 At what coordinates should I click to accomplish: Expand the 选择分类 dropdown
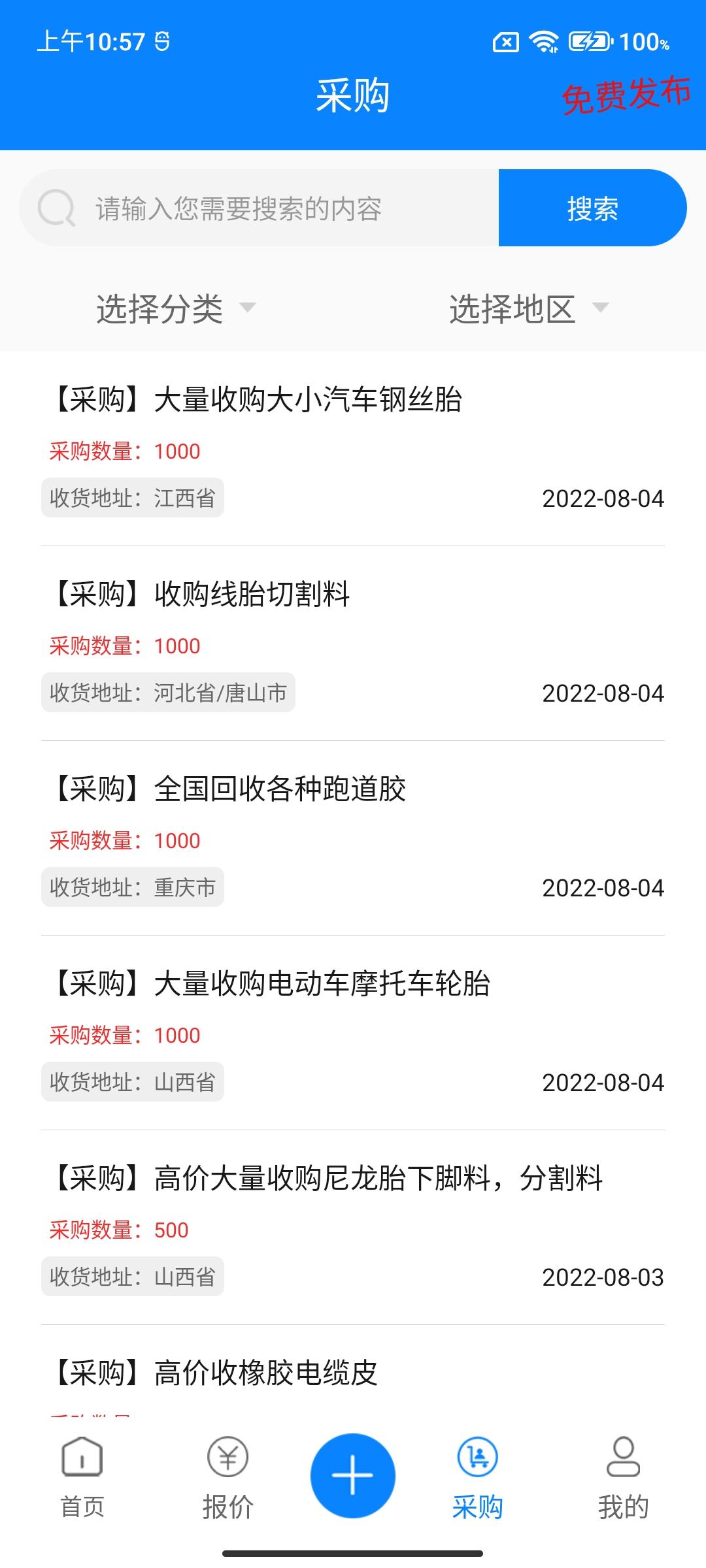click(x=175, y=308)
